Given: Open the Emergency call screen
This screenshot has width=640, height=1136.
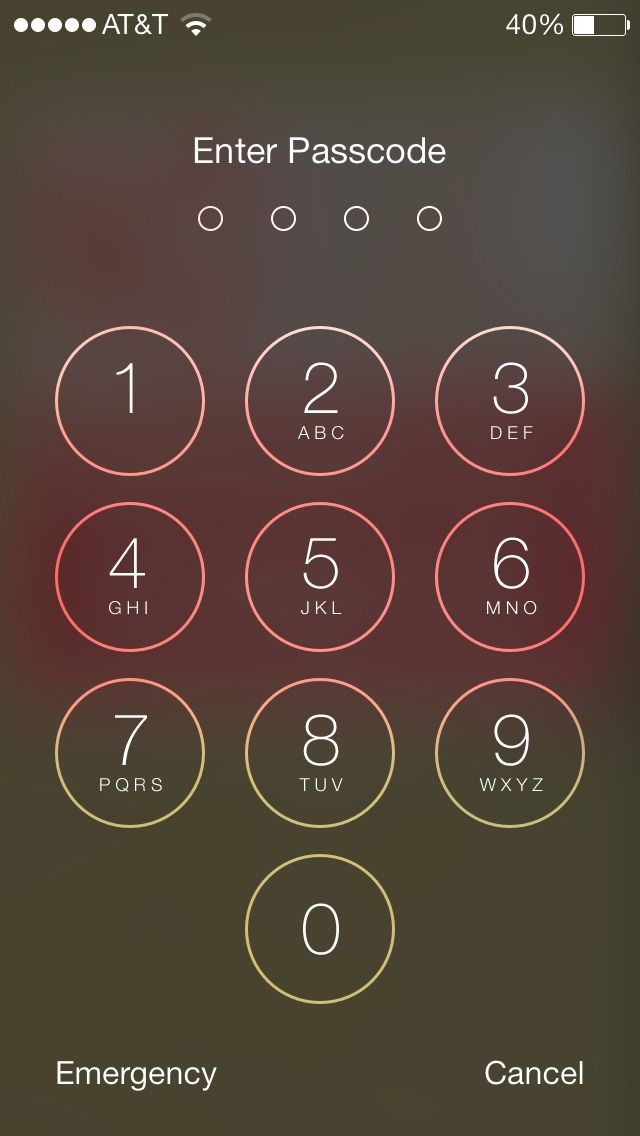Looking at the screenshot, I should point(136,1073).
